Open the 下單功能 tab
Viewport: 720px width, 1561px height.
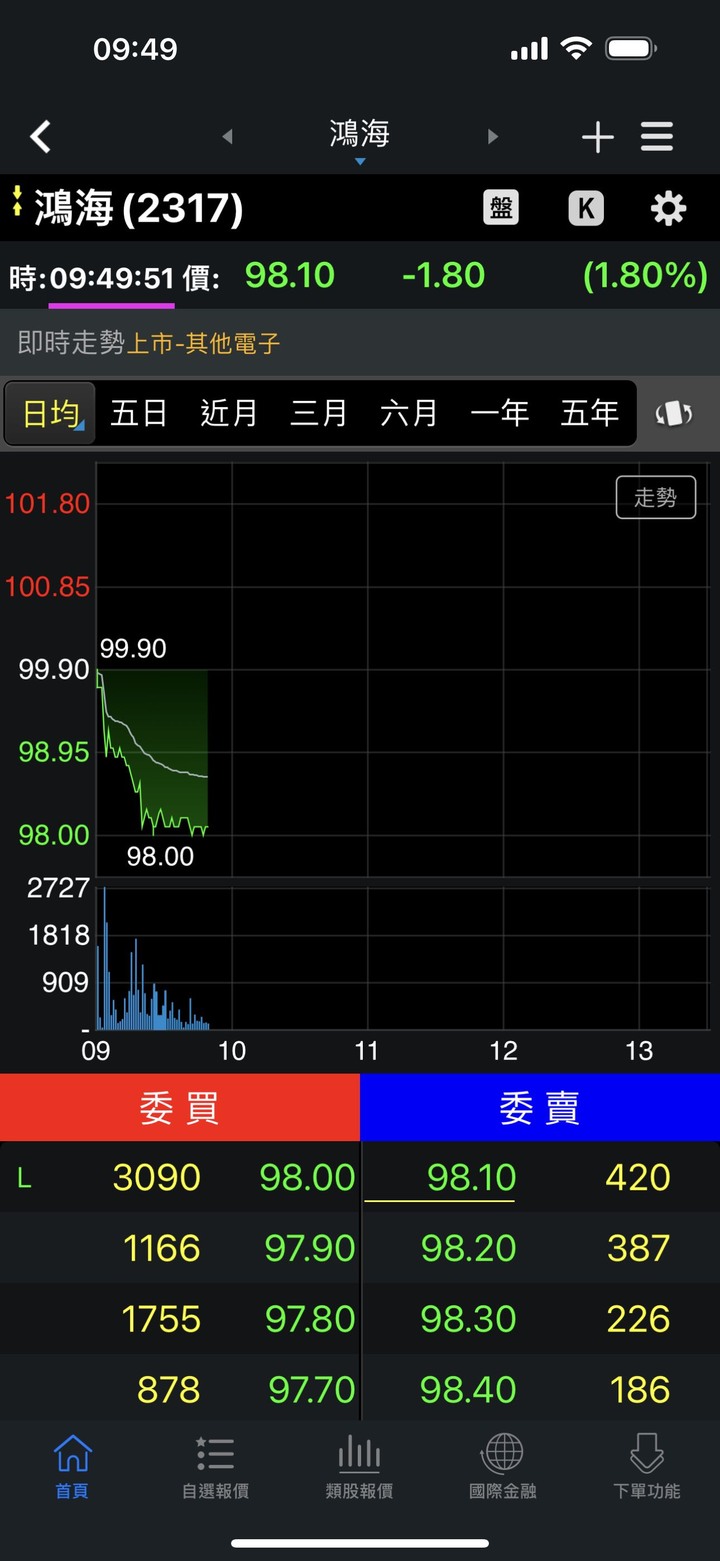pyautogui.click(x=647, y=1467)
